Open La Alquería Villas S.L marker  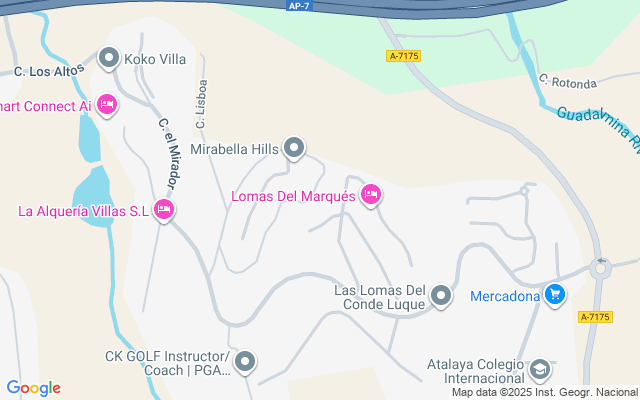pos(165,210)
